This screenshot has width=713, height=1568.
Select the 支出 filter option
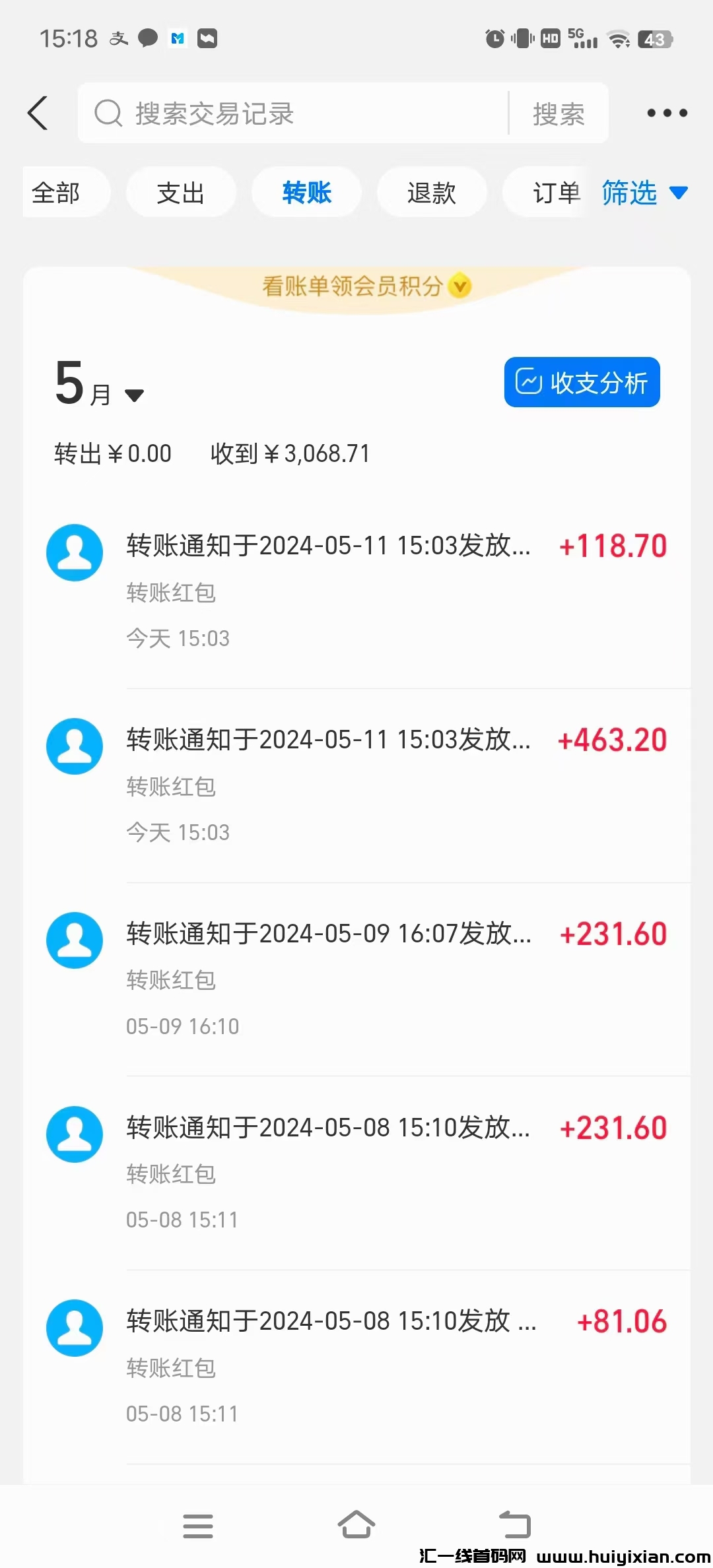click(x=180, y=192)
